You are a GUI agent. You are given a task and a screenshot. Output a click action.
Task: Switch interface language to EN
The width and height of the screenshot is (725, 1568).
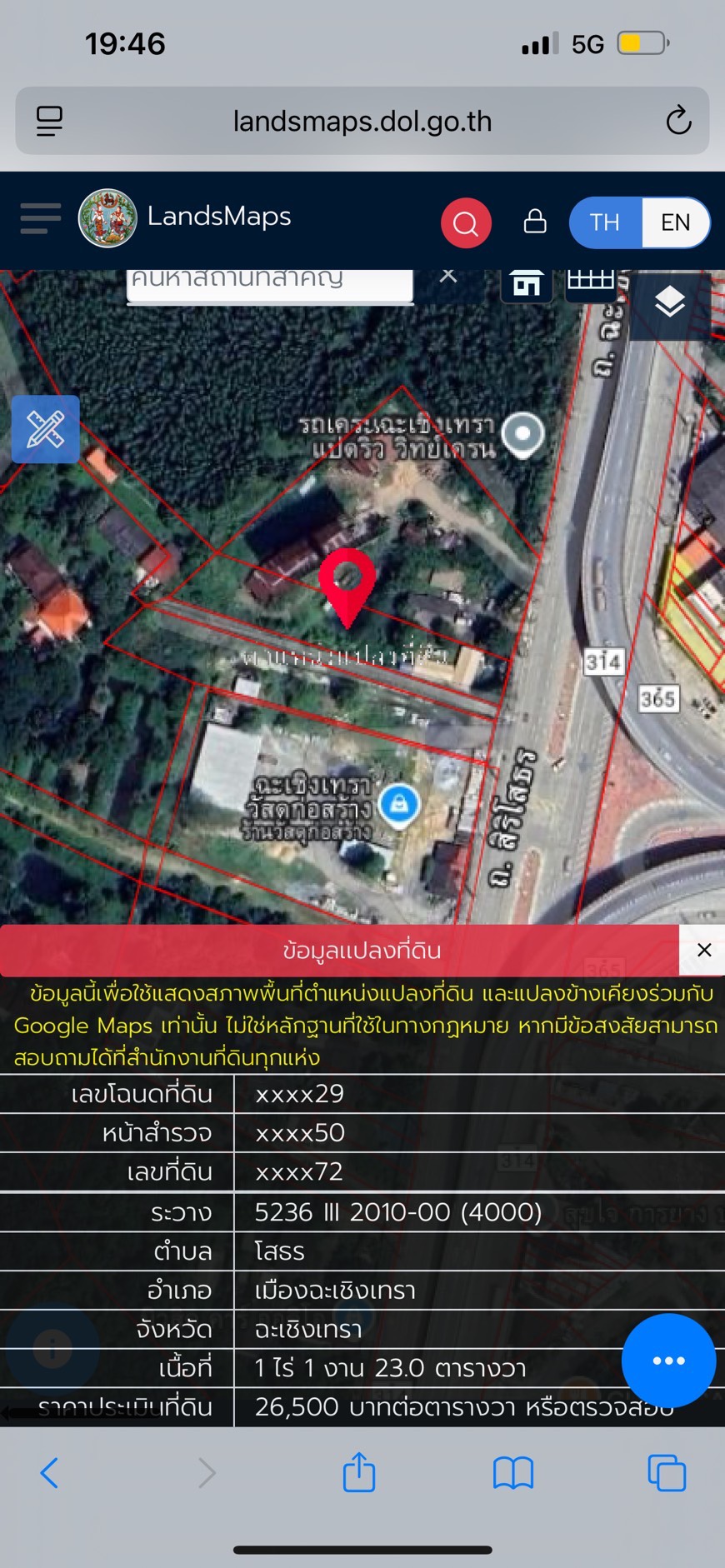pyautogui.click(x=676, y=222)
